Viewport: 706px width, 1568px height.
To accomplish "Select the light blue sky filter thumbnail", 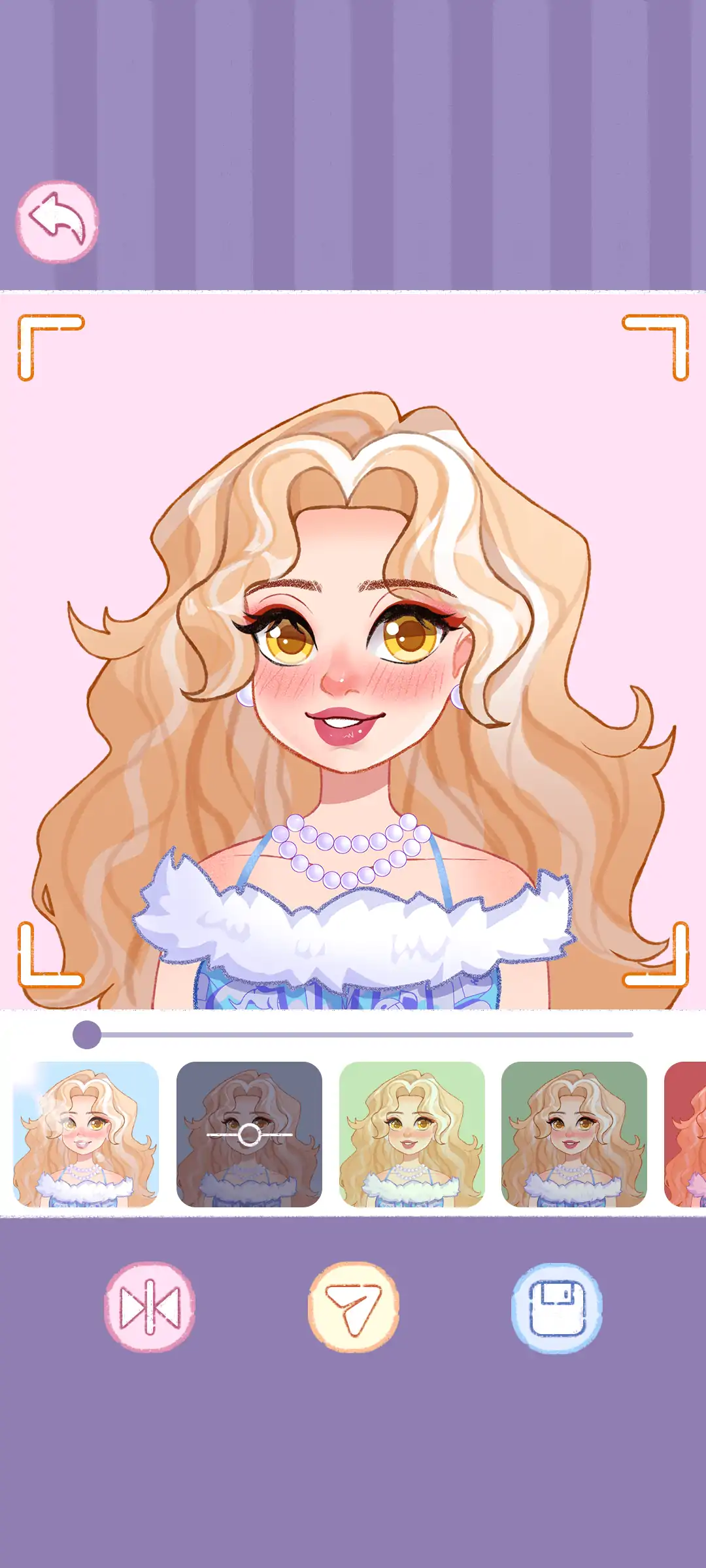I will click(86, 1134).
